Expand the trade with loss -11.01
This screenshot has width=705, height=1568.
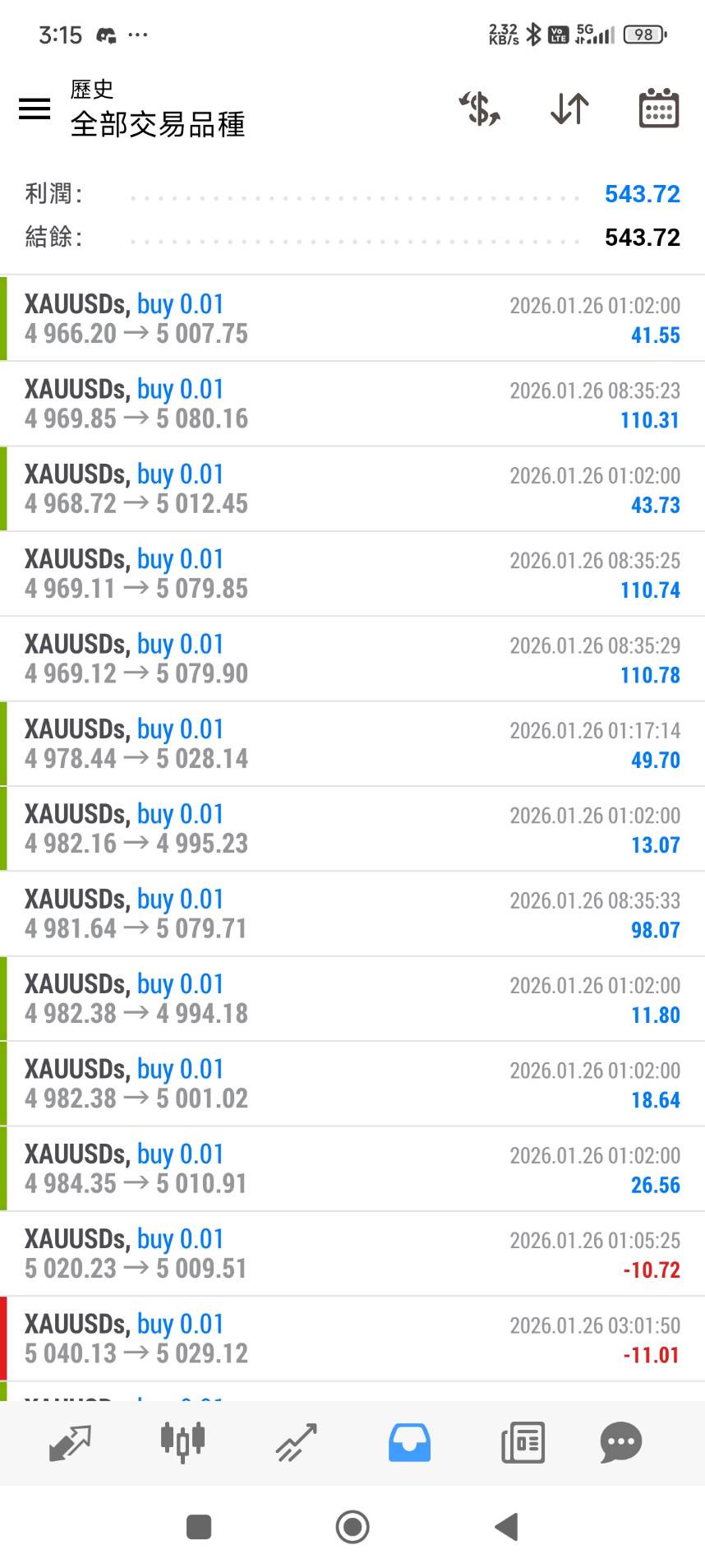[352, 1339]
